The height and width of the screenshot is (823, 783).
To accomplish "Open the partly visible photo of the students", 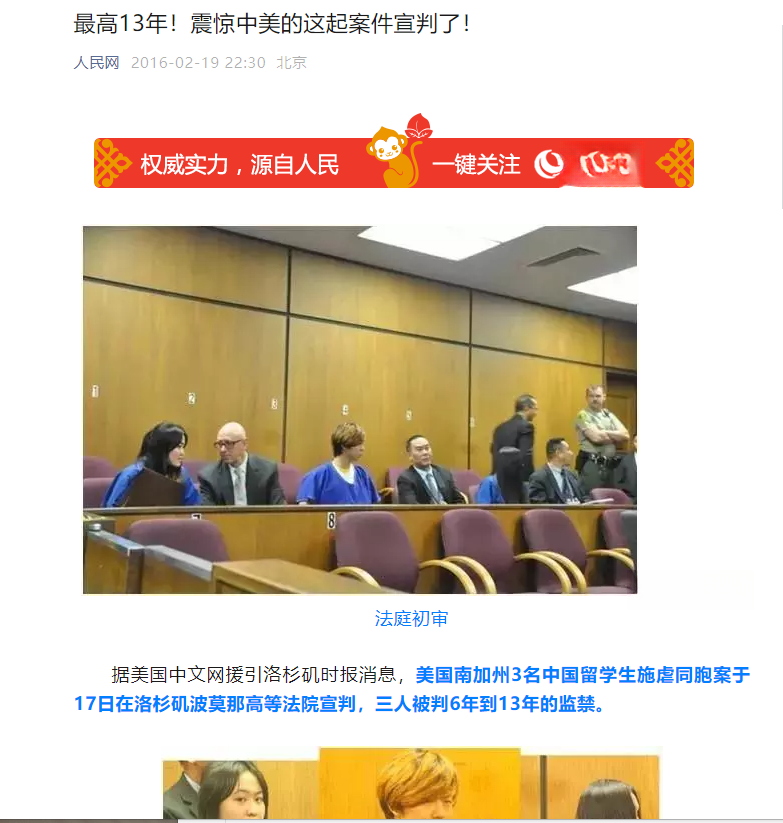I will click(411, 783).
